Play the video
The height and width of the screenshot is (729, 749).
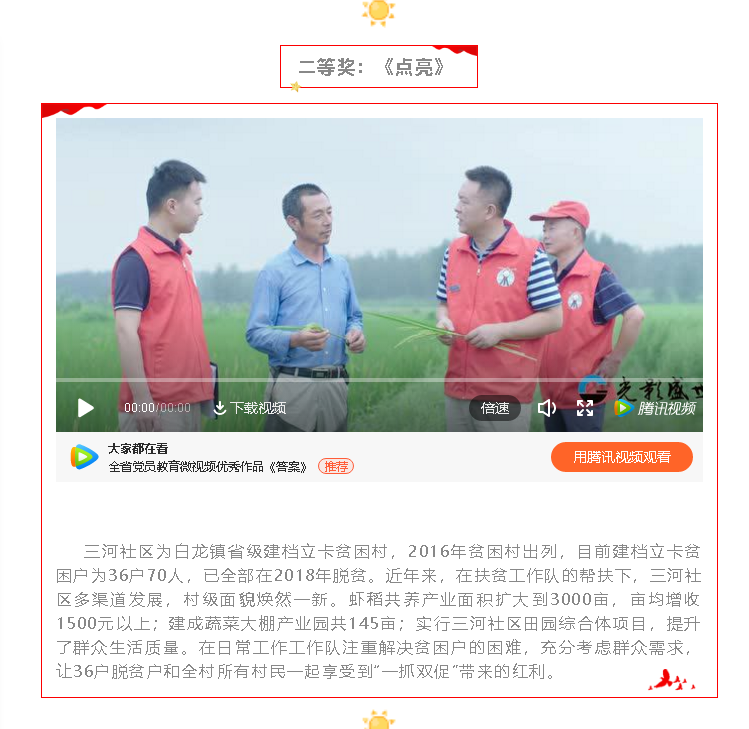click(86, 408)
